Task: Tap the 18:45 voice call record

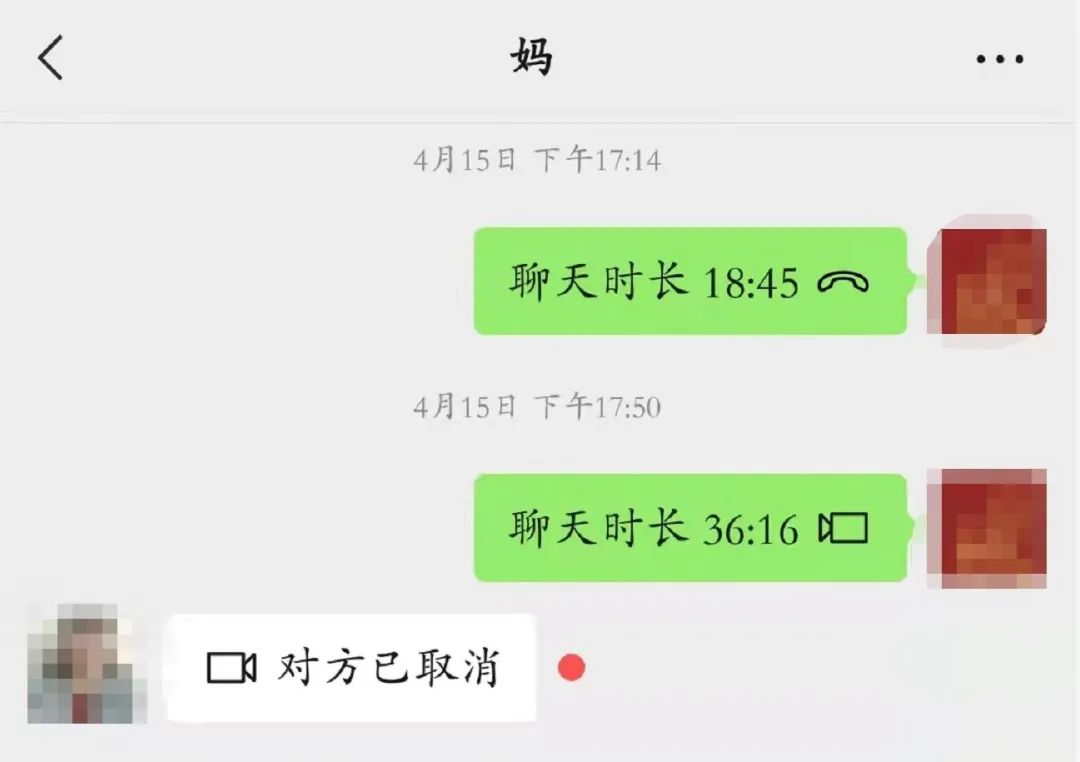Action: 689,282
